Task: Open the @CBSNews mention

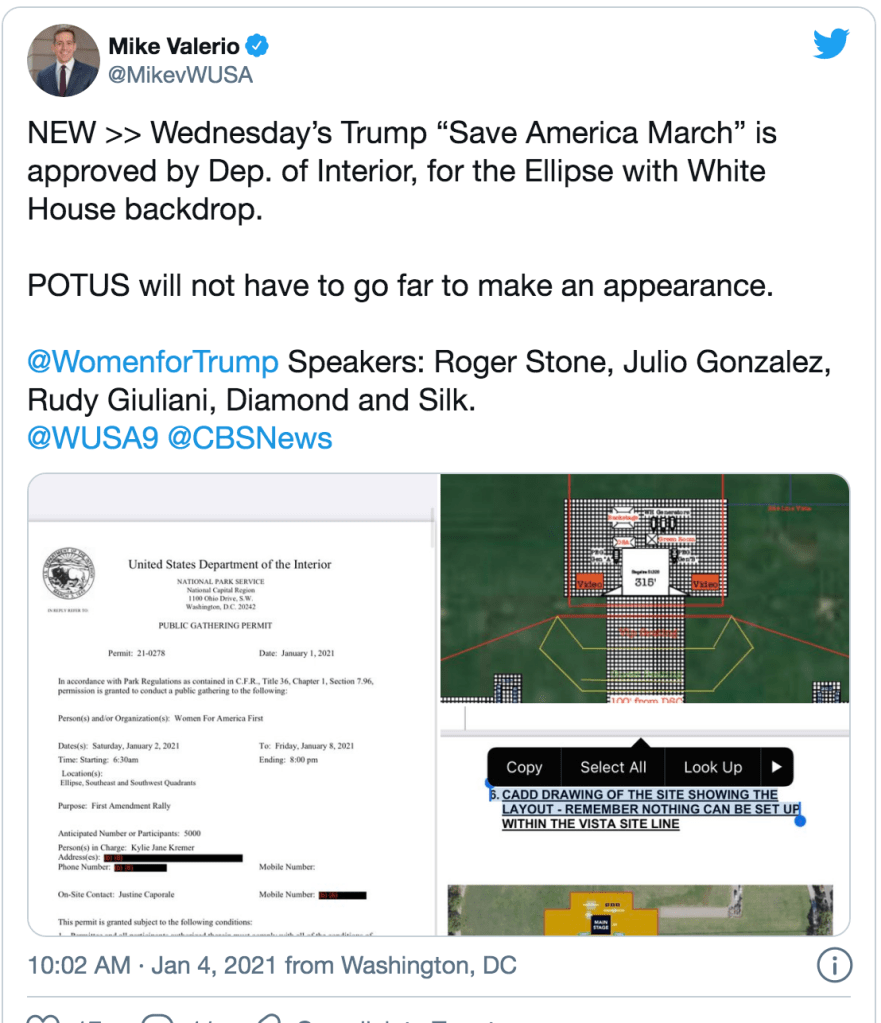Action: 250,437
